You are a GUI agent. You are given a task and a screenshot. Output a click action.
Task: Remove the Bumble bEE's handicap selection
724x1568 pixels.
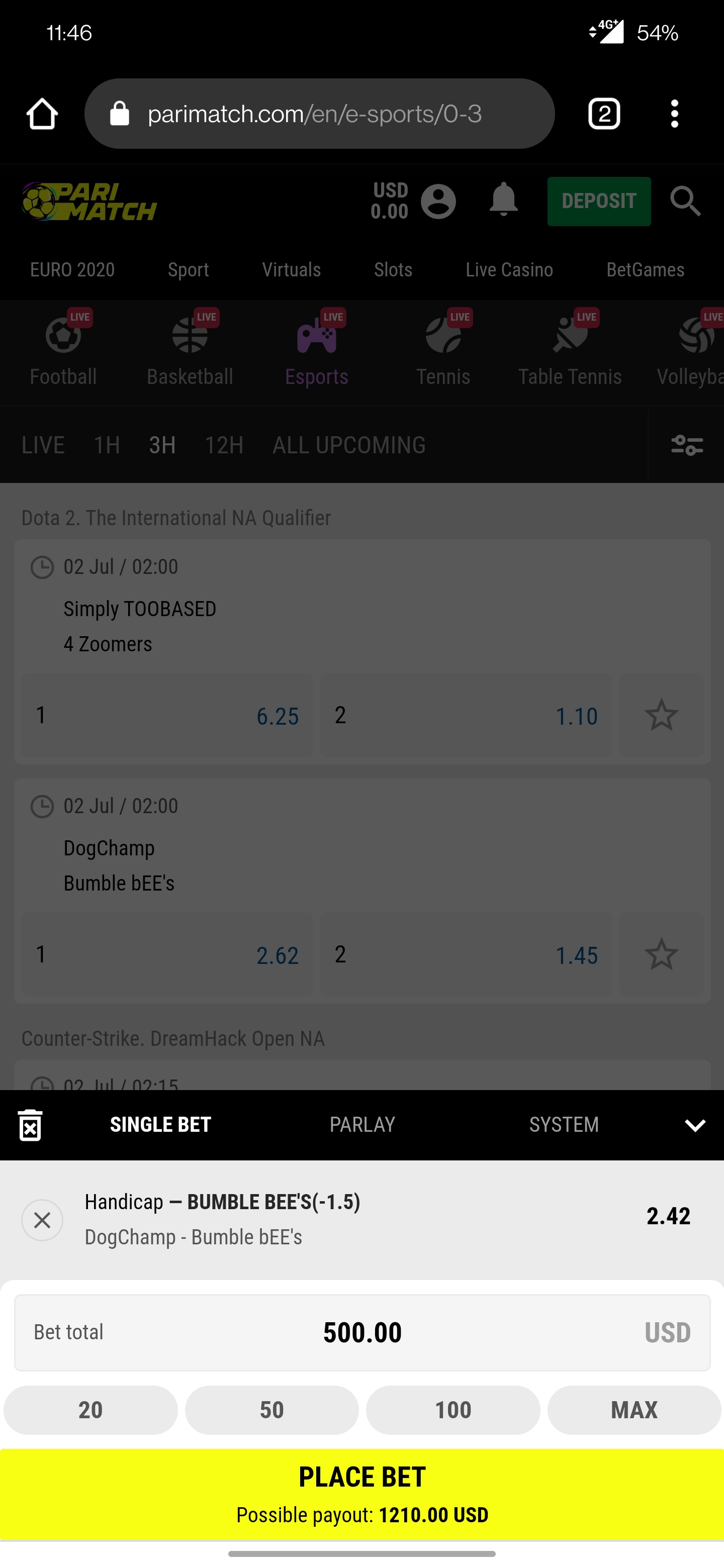[x=42, y=1220]
